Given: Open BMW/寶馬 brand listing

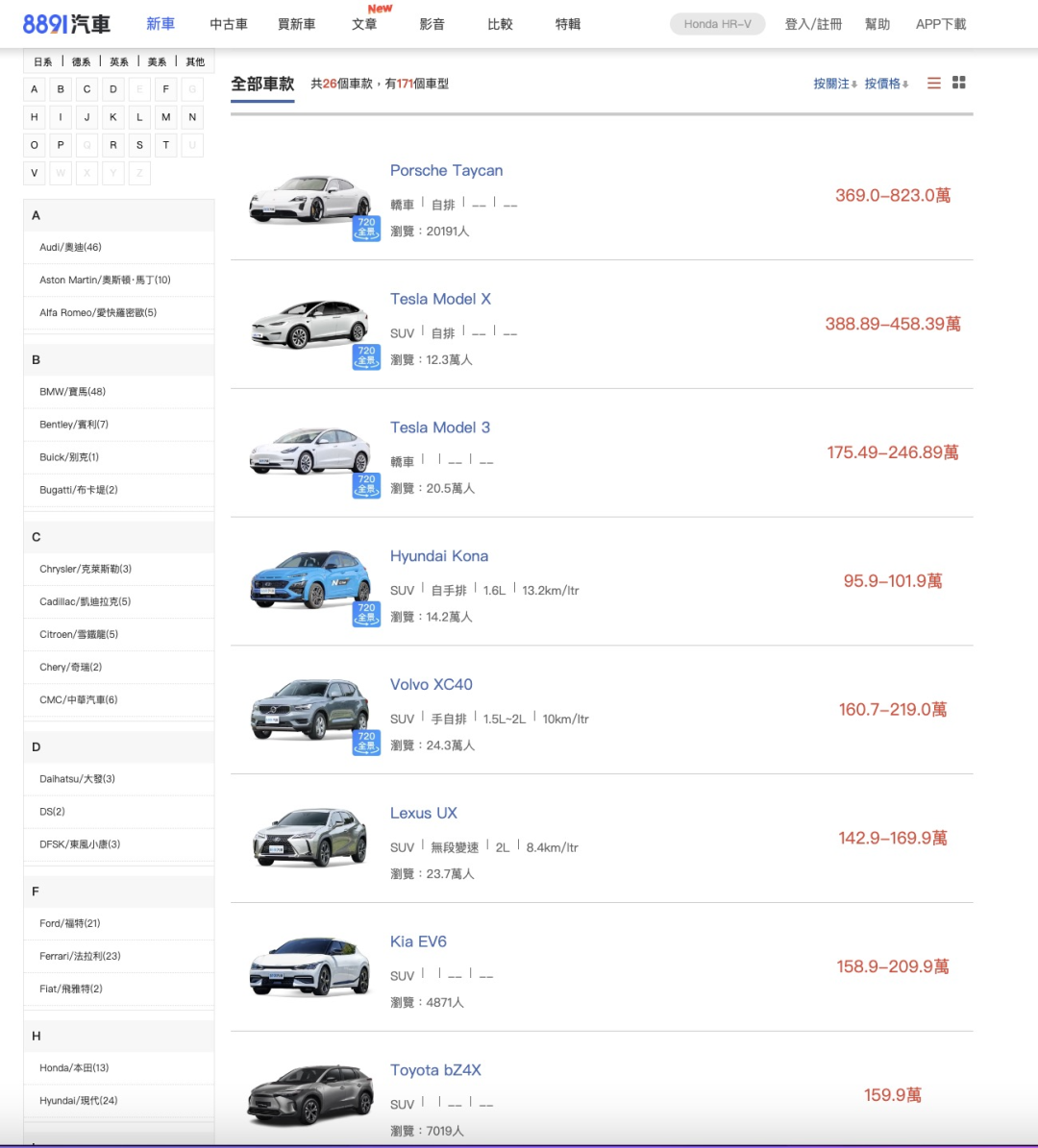Looking at the screenshot, I should tap(72, 392).
